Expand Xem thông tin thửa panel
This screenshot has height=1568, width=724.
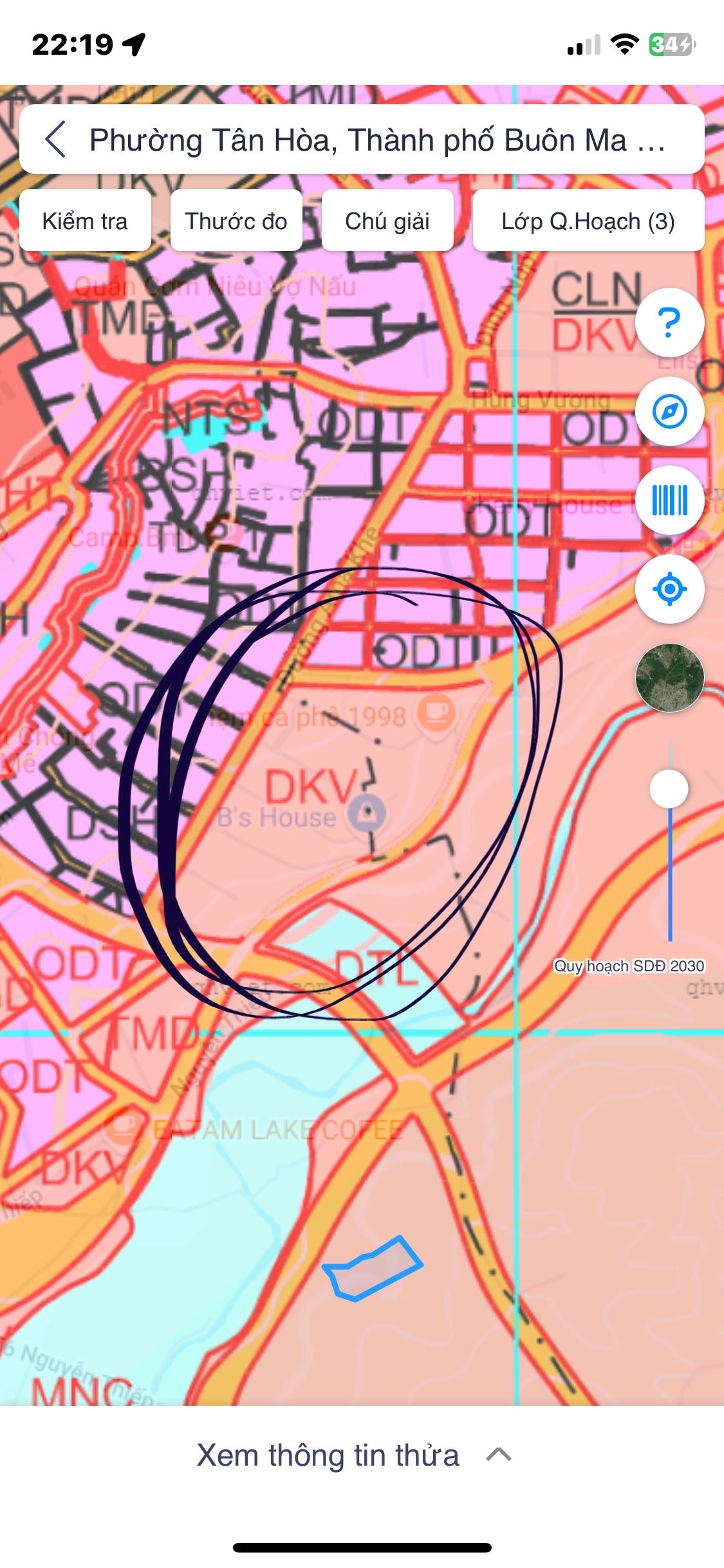pos(354,1455)
